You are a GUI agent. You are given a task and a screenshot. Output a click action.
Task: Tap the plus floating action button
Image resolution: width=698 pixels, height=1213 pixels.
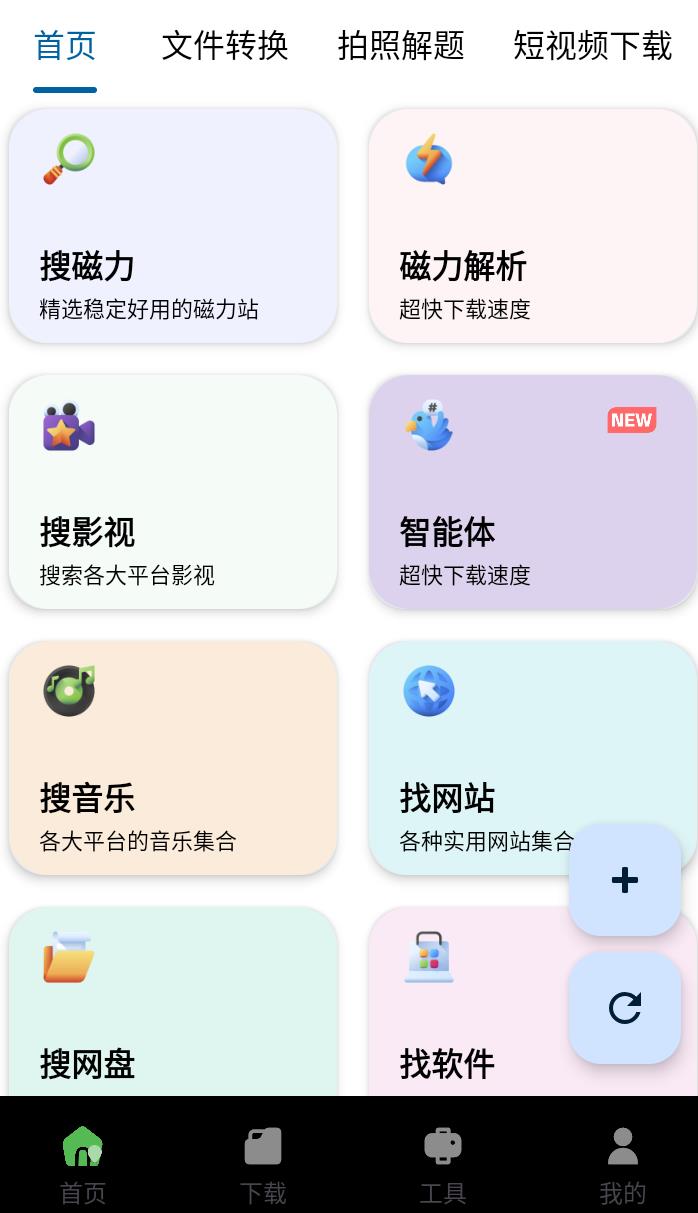625,880
